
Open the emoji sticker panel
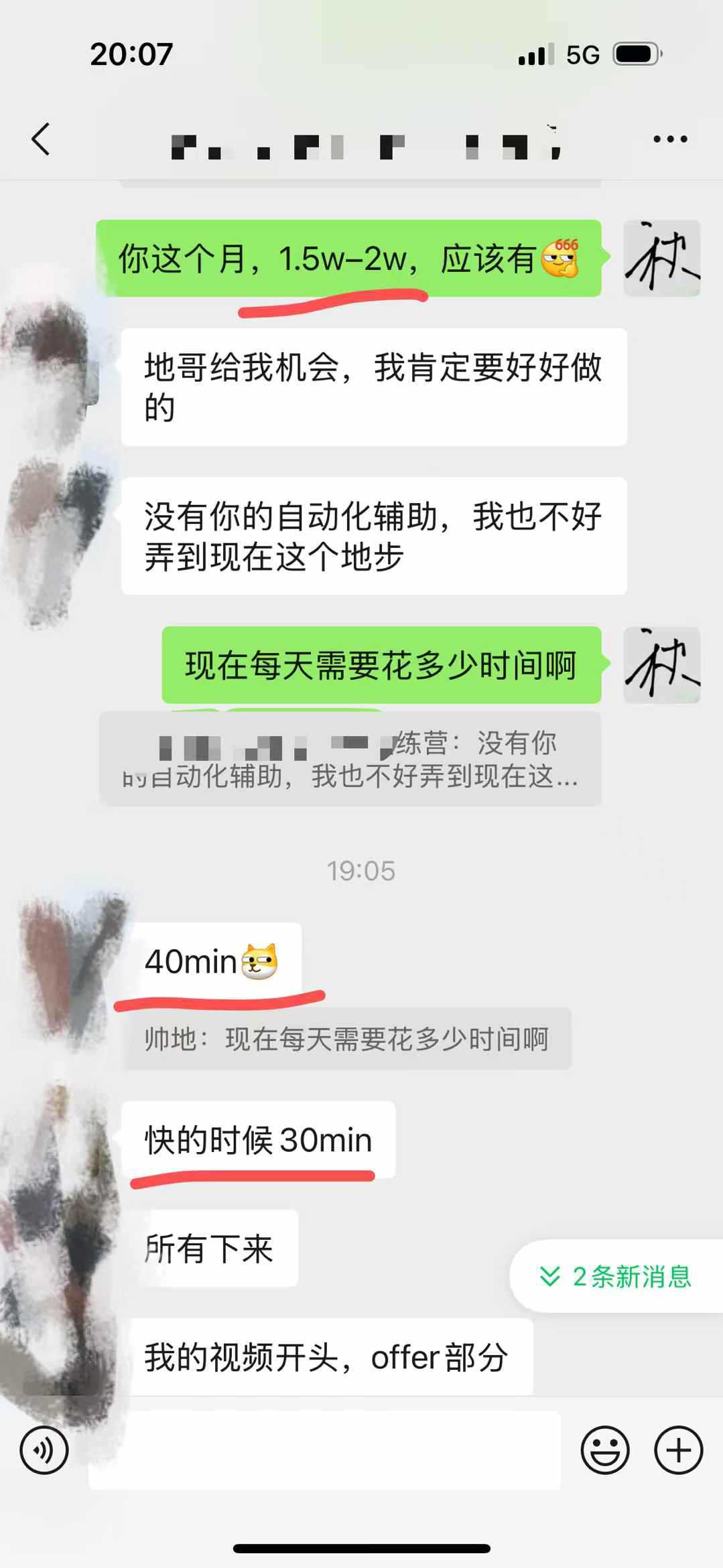click(x=604, y=1450)
